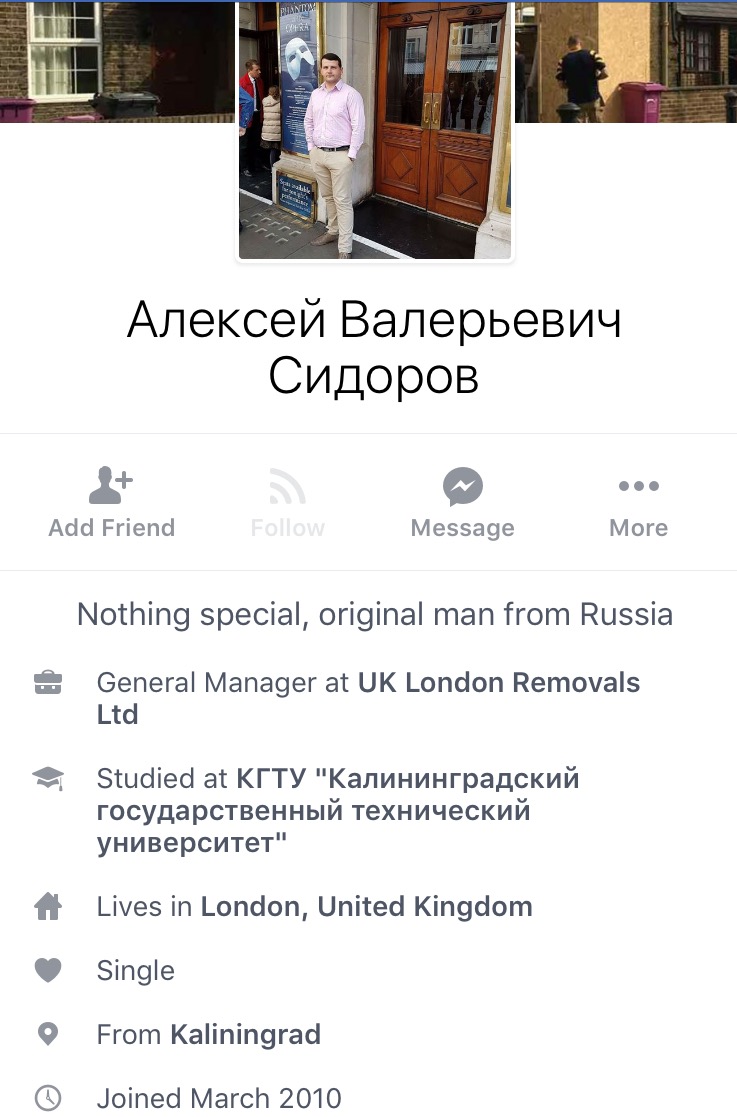Send a message via Messenger
Viewport: 737px width, 1117px height.
tap(462, 503)
